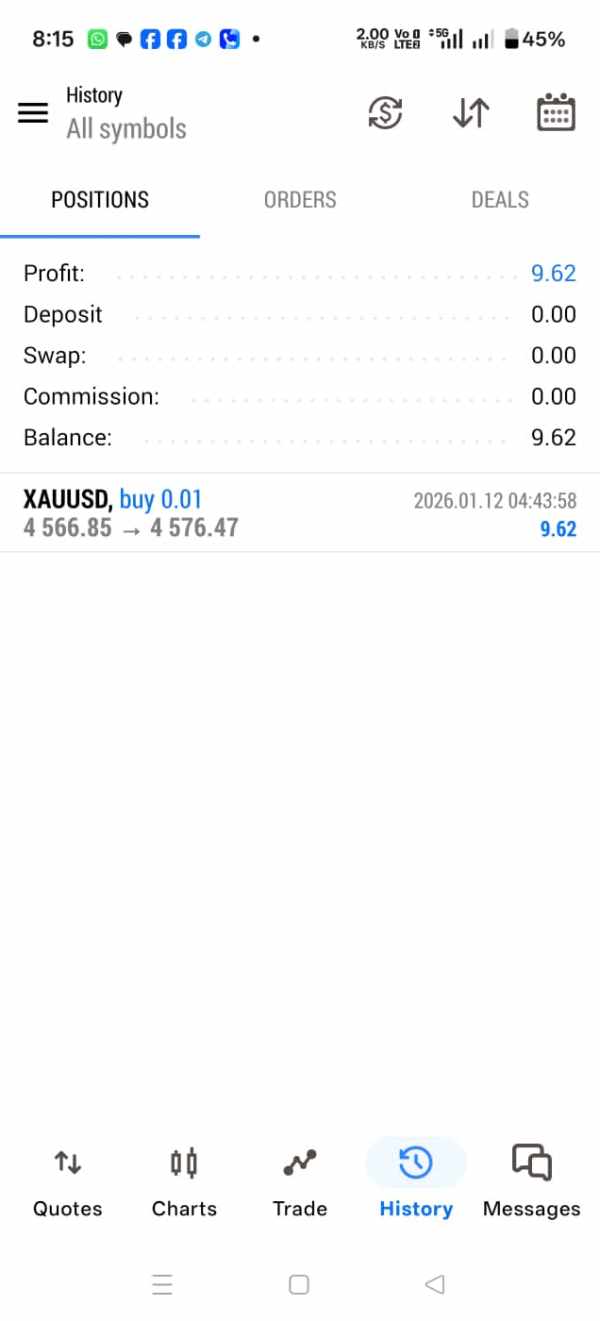Open the XAUUSD buy 0.01 position
The width and height of the screenshot is (600, 1321).
(300, 513)
